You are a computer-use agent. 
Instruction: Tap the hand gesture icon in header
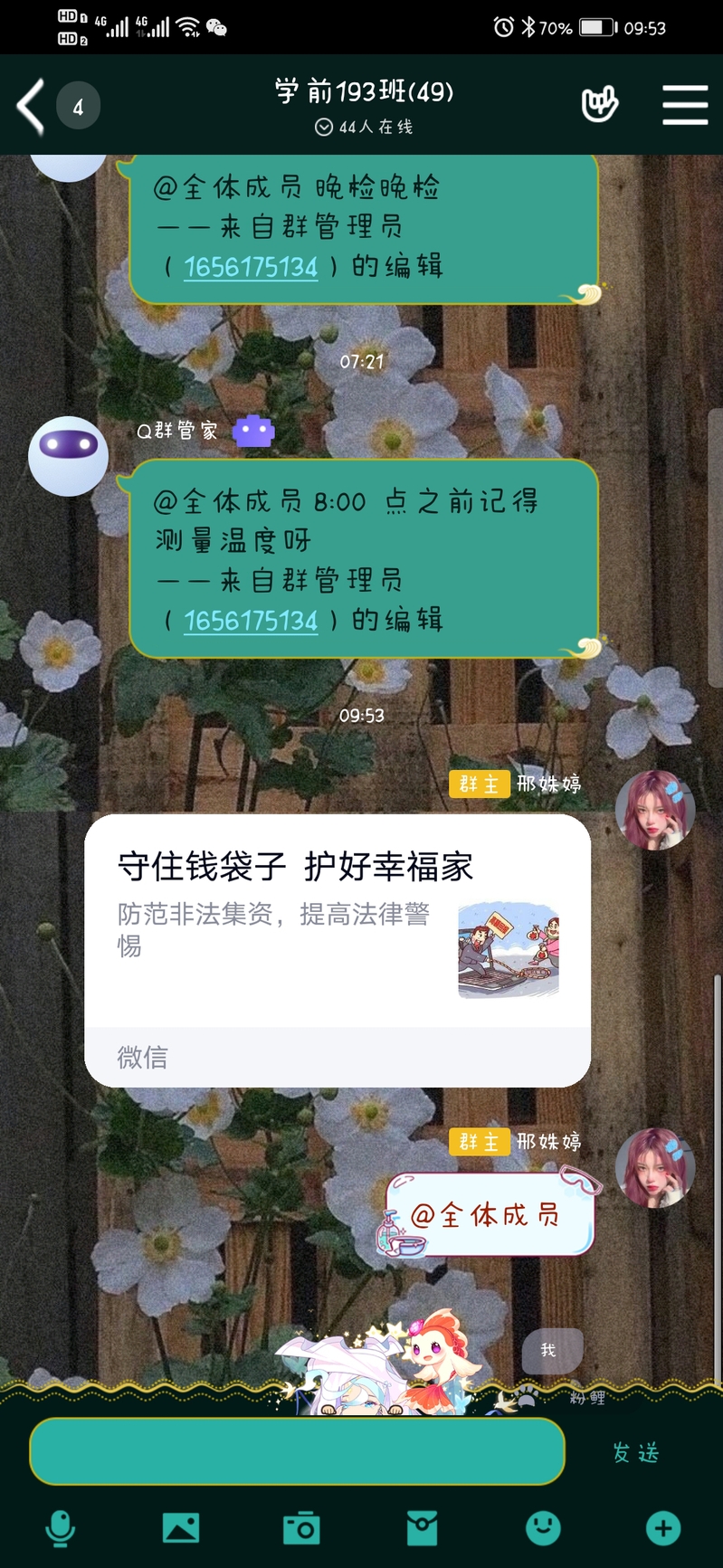tap(599, 105)
